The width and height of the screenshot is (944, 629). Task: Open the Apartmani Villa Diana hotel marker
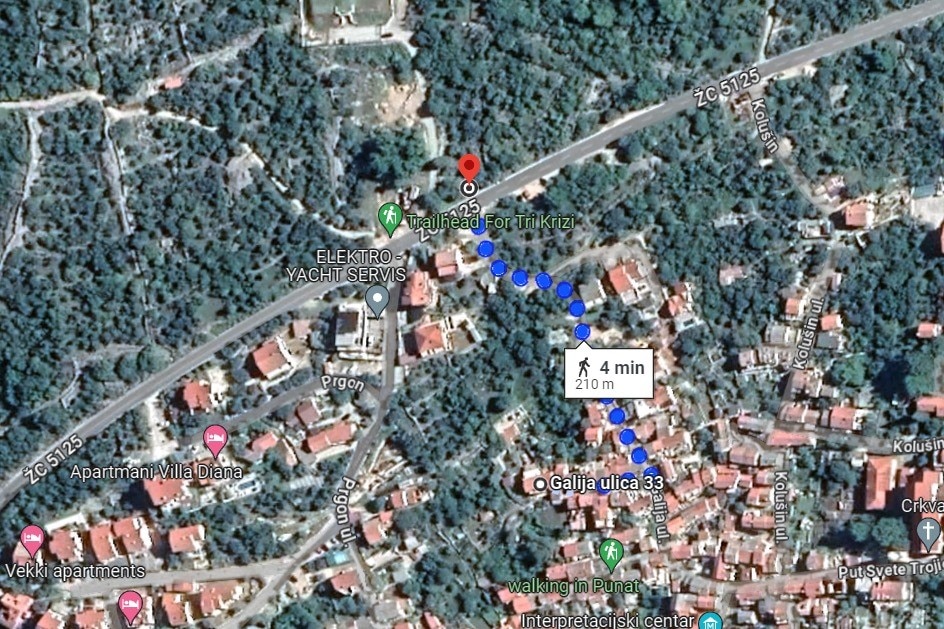pyautogui.click(x=215, y=438)
